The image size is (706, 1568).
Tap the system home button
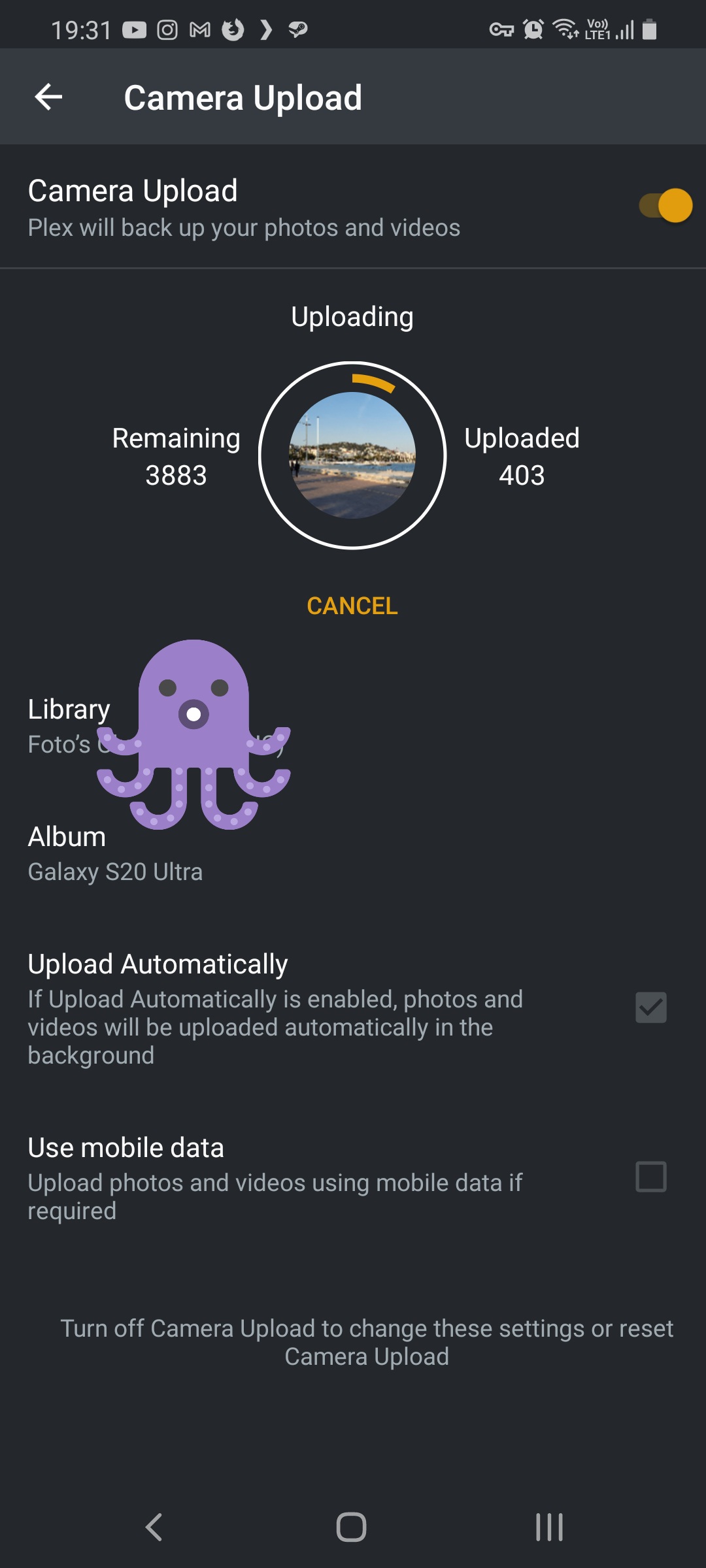351,1527
